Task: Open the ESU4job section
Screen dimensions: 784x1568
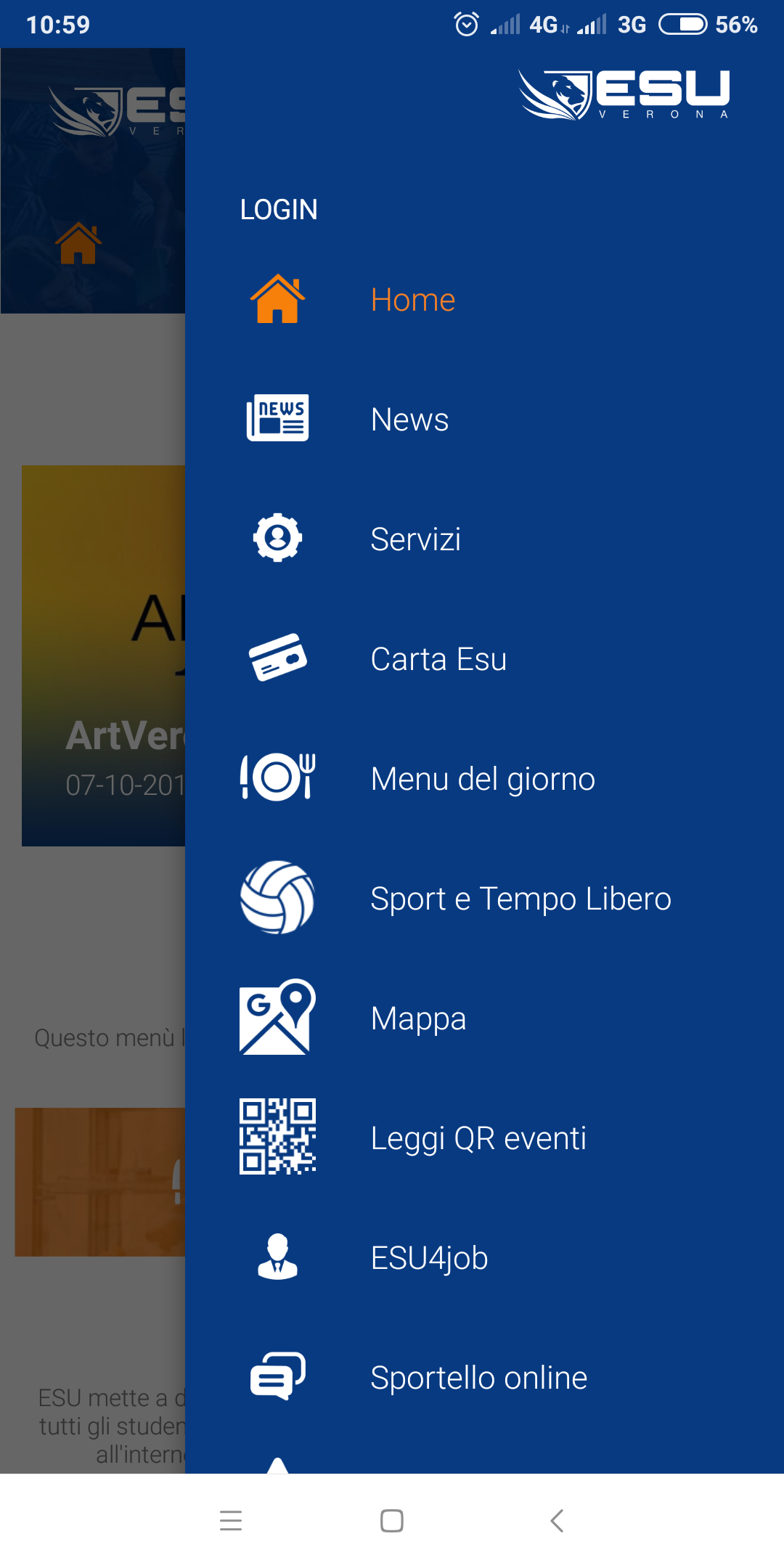Action: pos(429,1258)
